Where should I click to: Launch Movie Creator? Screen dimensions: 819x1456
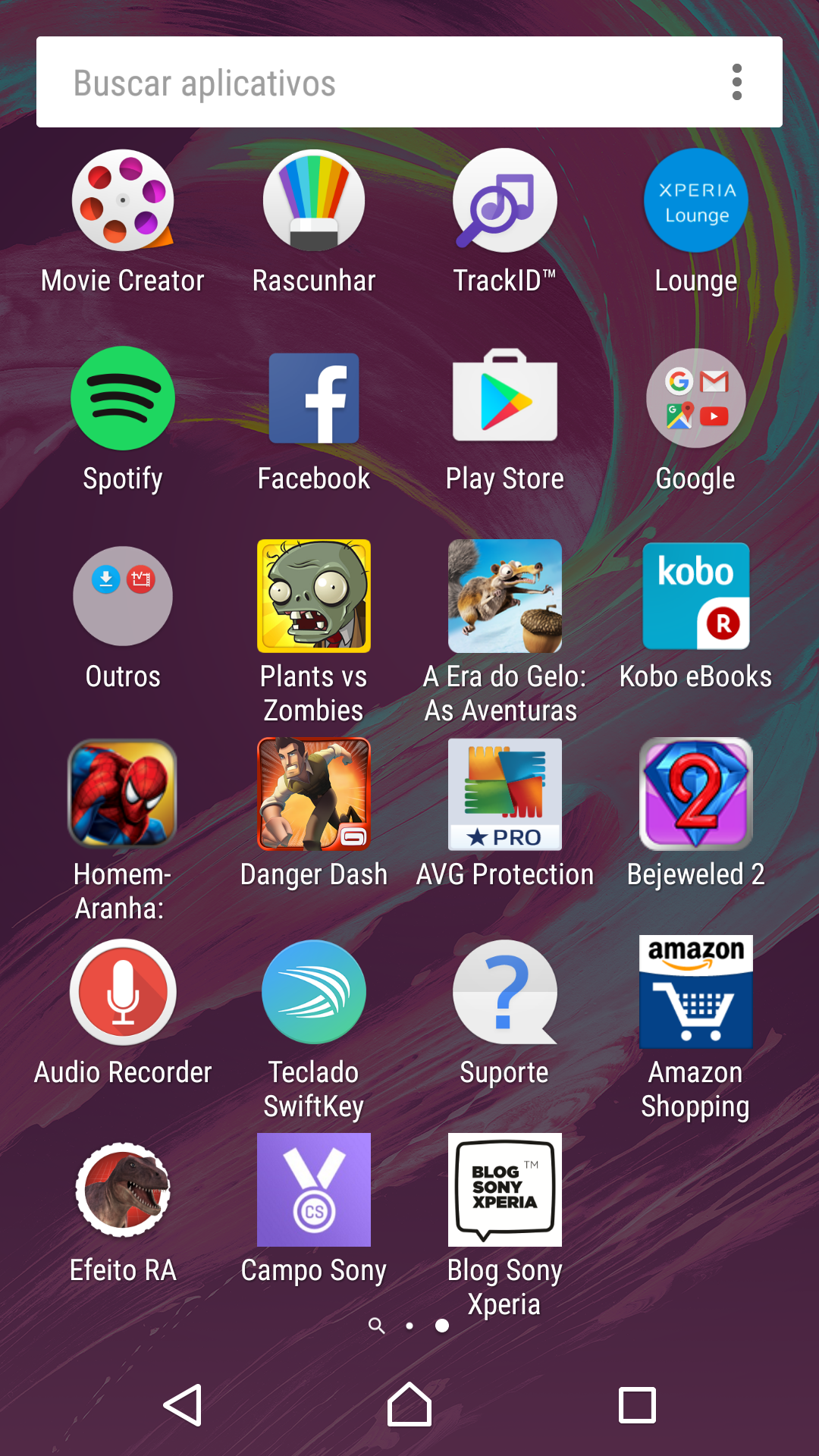click(x=123, y=201)
